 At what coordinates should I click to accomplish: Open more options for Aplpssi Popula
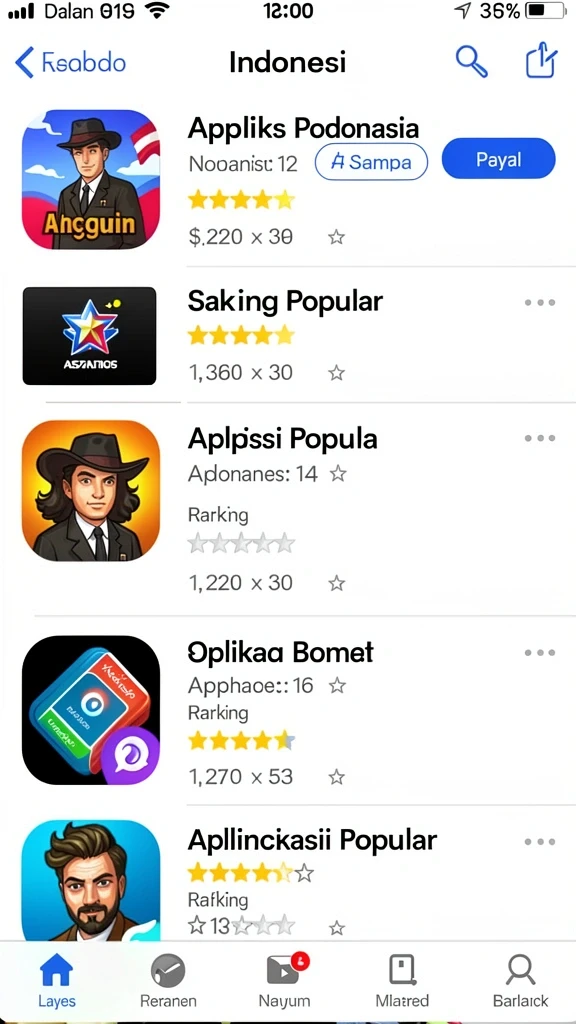tap(539, 438)
